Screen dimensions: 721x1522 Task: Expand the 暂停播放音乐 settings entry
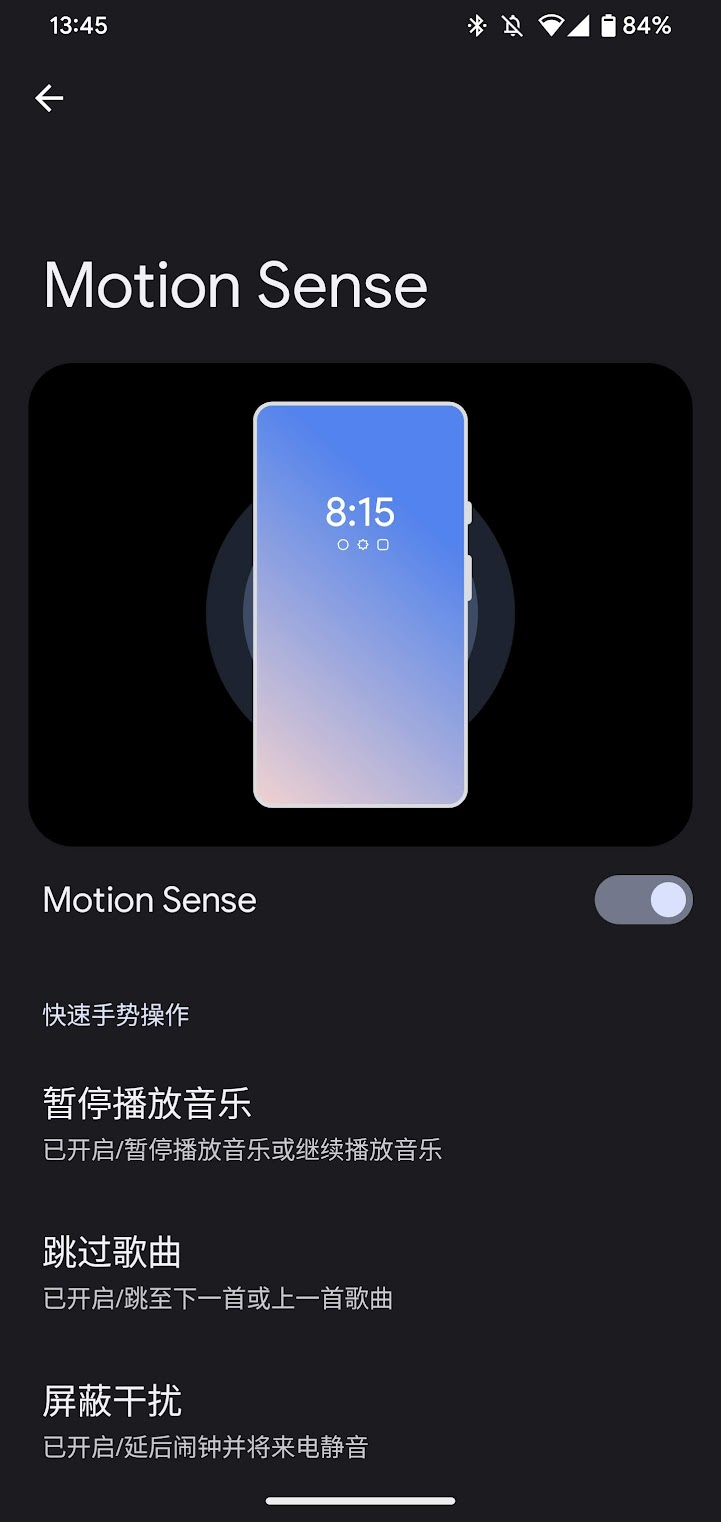(146, 1103)
